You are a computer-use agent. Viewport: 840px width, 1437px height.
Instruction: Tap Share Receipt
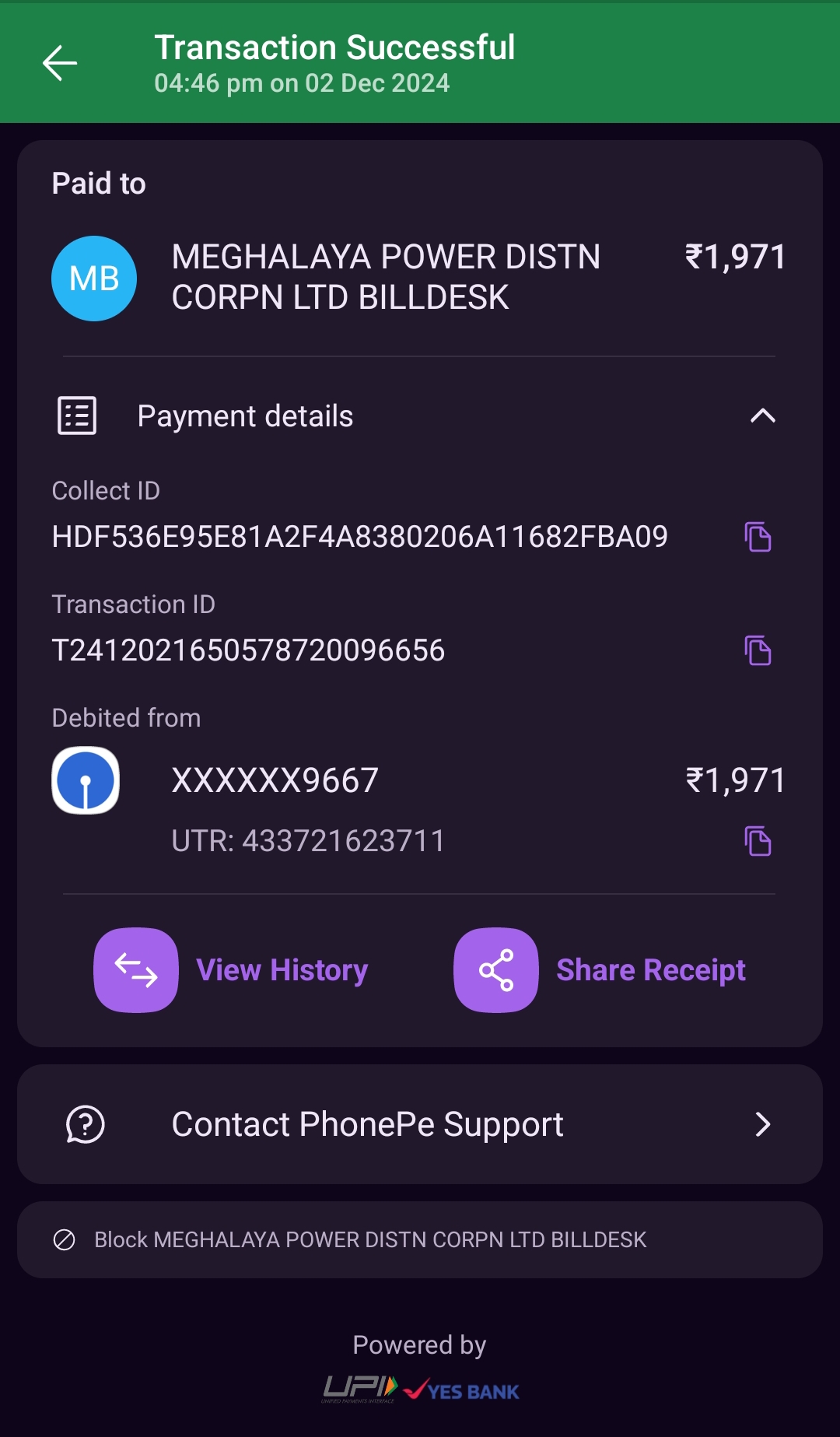tap(600, 970)
